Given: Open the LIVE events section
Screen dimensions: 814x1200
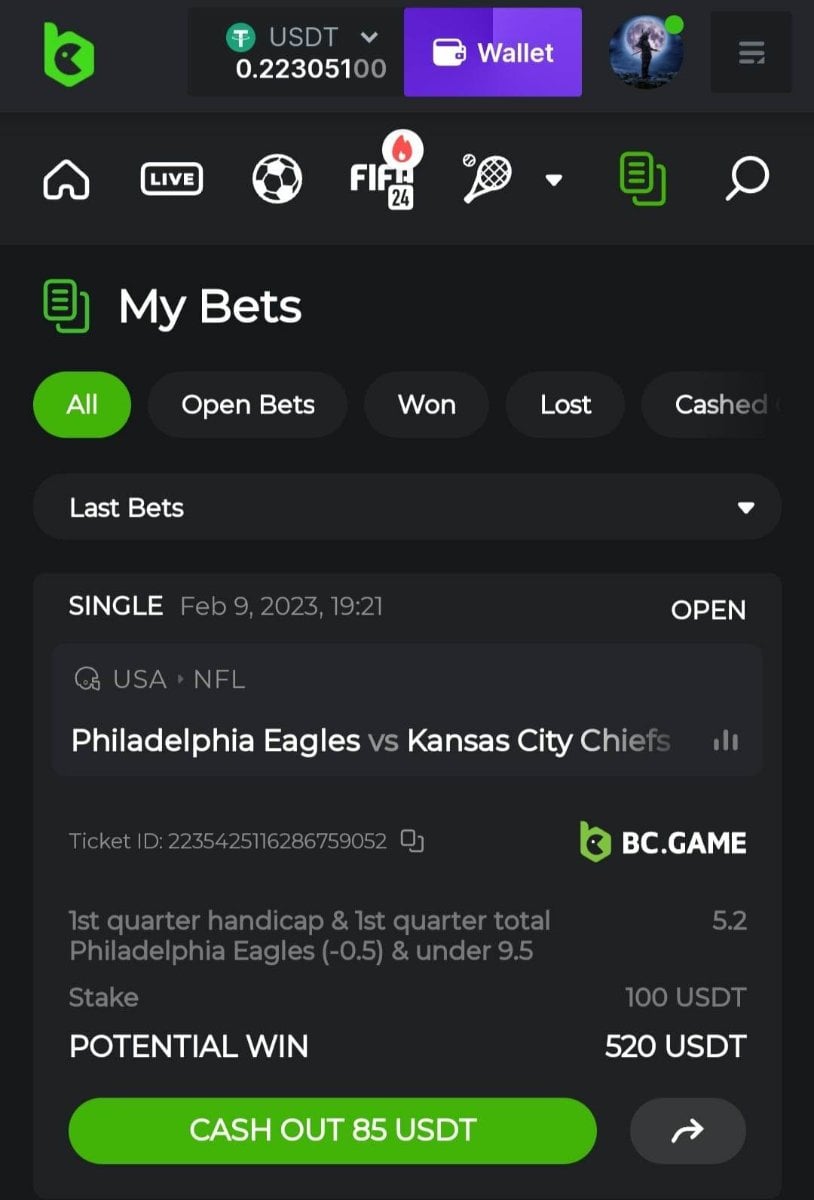Looking at the screenshot, I should (x=171, y=180).
